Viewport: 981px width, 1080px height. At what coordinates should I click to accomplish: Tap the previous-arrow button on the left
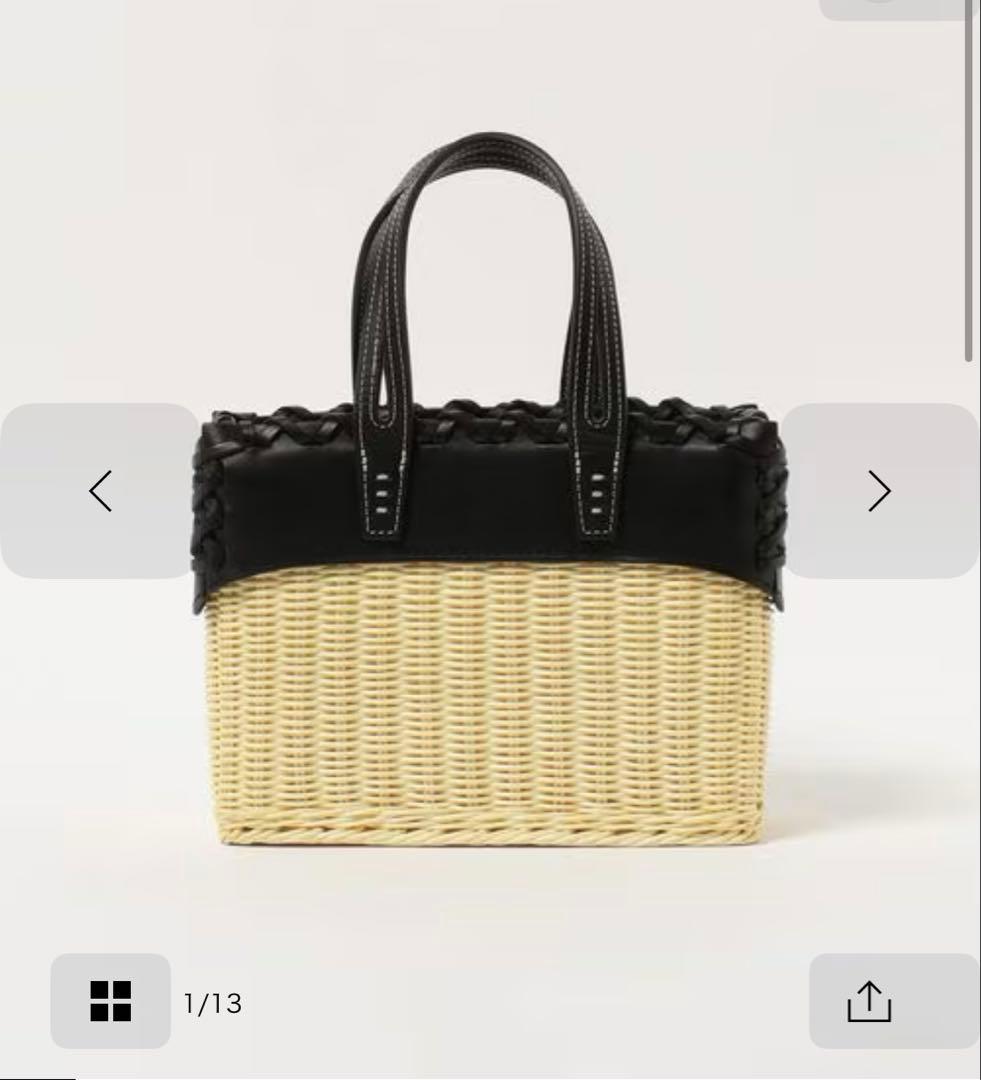(x=100, y=491)
